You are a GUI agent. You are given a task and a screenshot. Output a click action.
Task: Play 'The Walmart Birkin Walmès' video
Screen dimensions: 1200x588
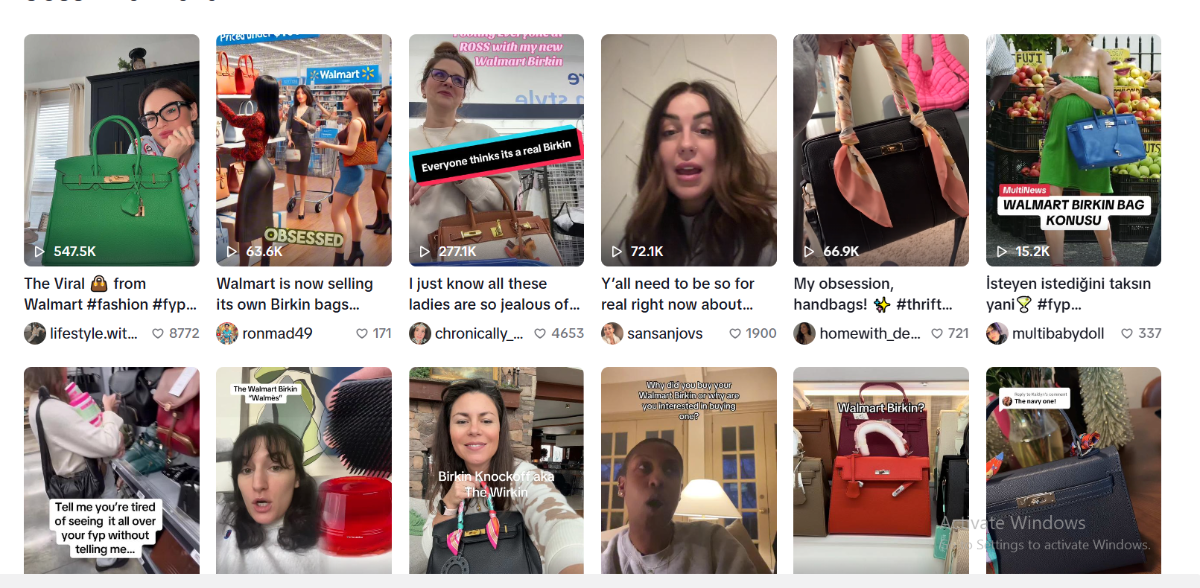coord(303,470)
